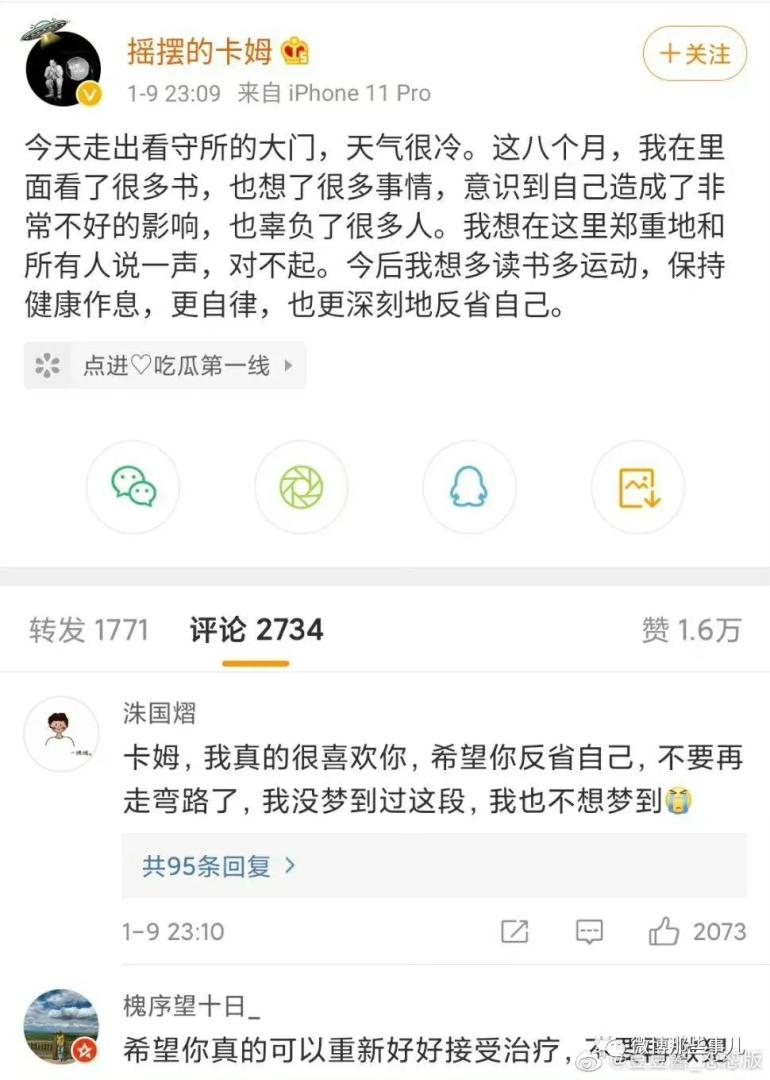Share this post to QQ
This screenshot has width=770, height=1080.
(x=469, y=487)
